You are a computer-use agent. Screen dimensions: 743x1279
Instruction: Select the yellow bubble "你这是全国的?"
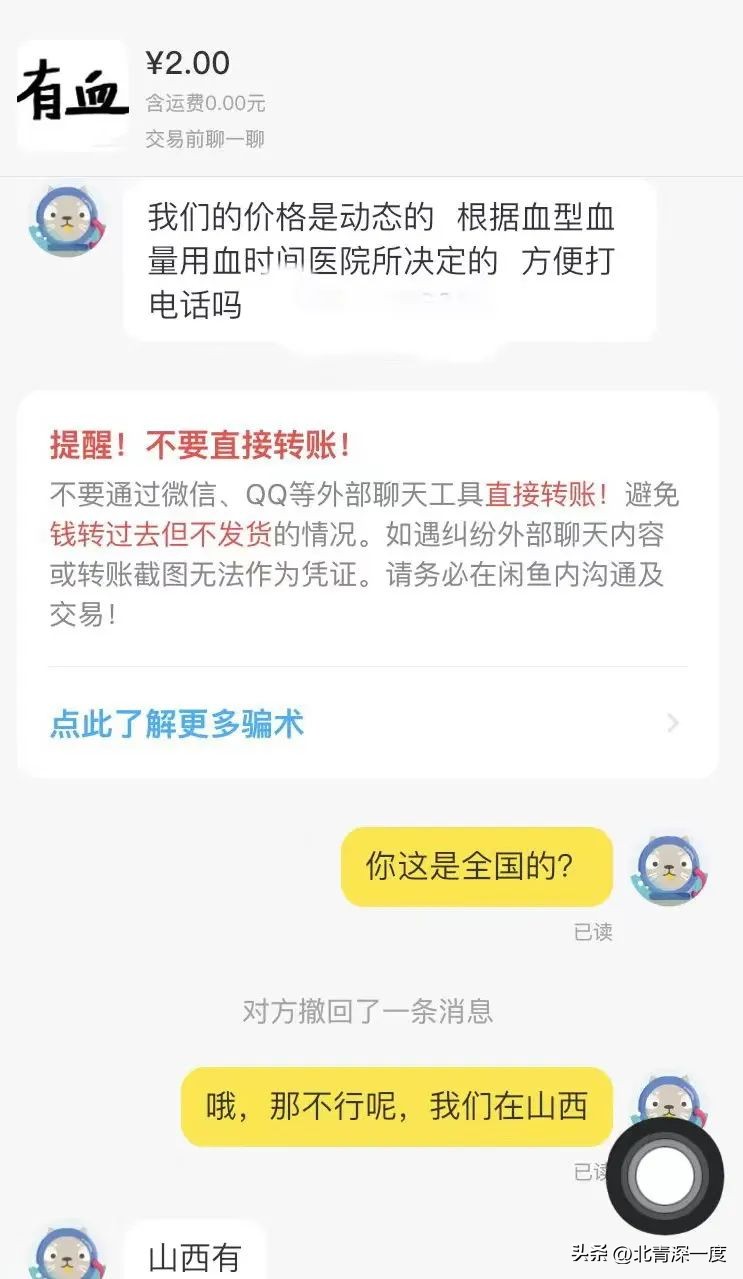pos(477,866)
